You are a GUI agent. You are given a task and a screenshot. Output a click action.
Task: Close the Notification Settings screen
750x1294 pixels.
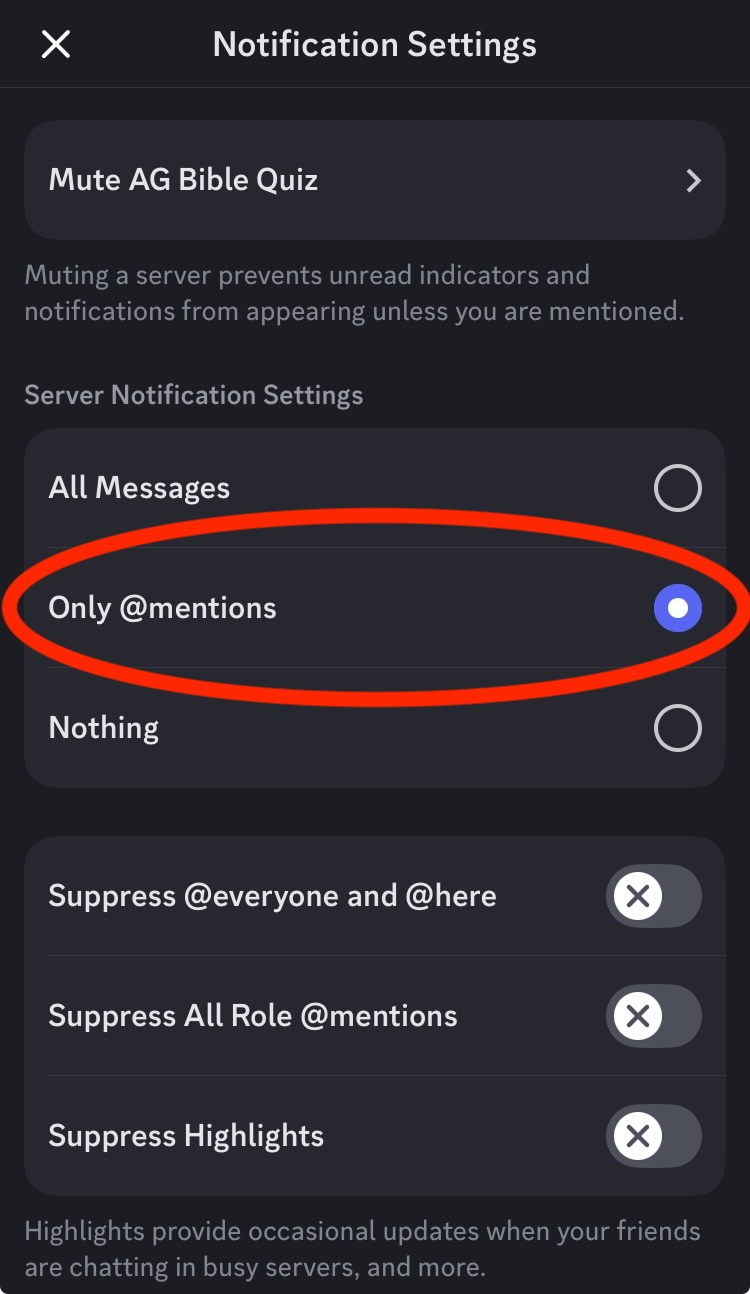(56, 44)
